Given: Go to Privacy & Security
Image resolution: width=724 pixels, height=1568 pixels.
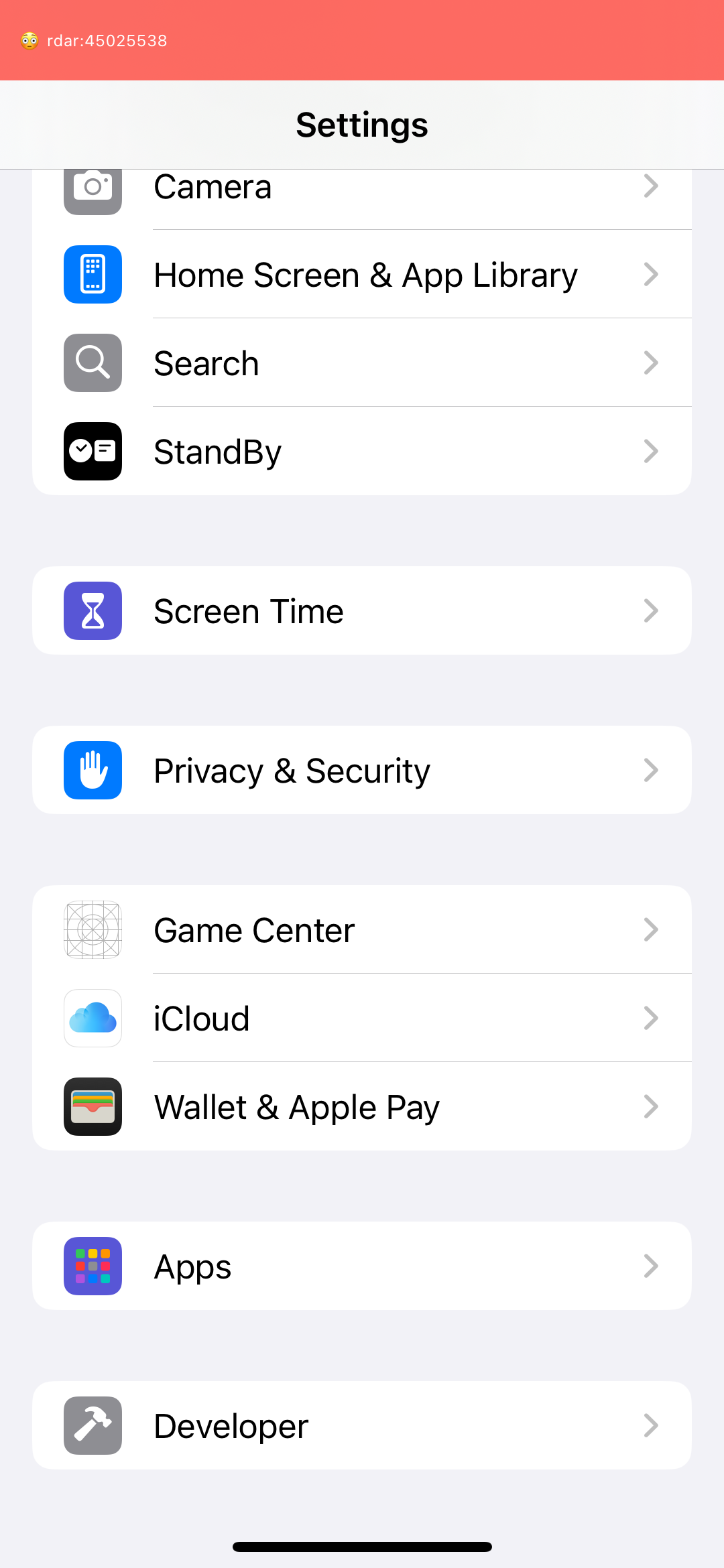Looking at the screenshot, I should click(x=362, y=771).
